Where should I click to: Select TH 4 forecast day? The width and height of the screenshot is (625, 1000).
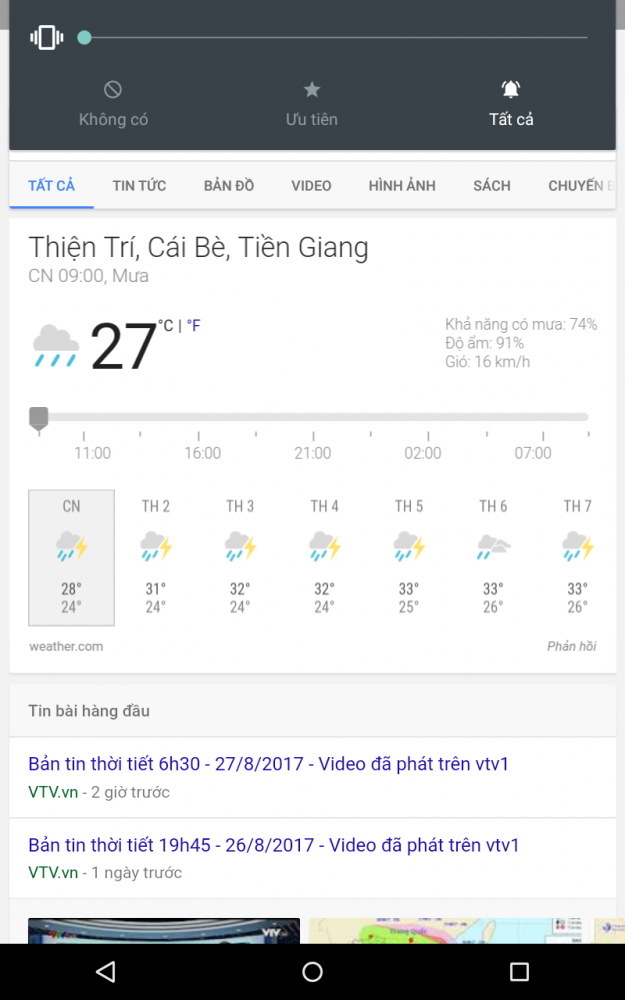[324, 558]
